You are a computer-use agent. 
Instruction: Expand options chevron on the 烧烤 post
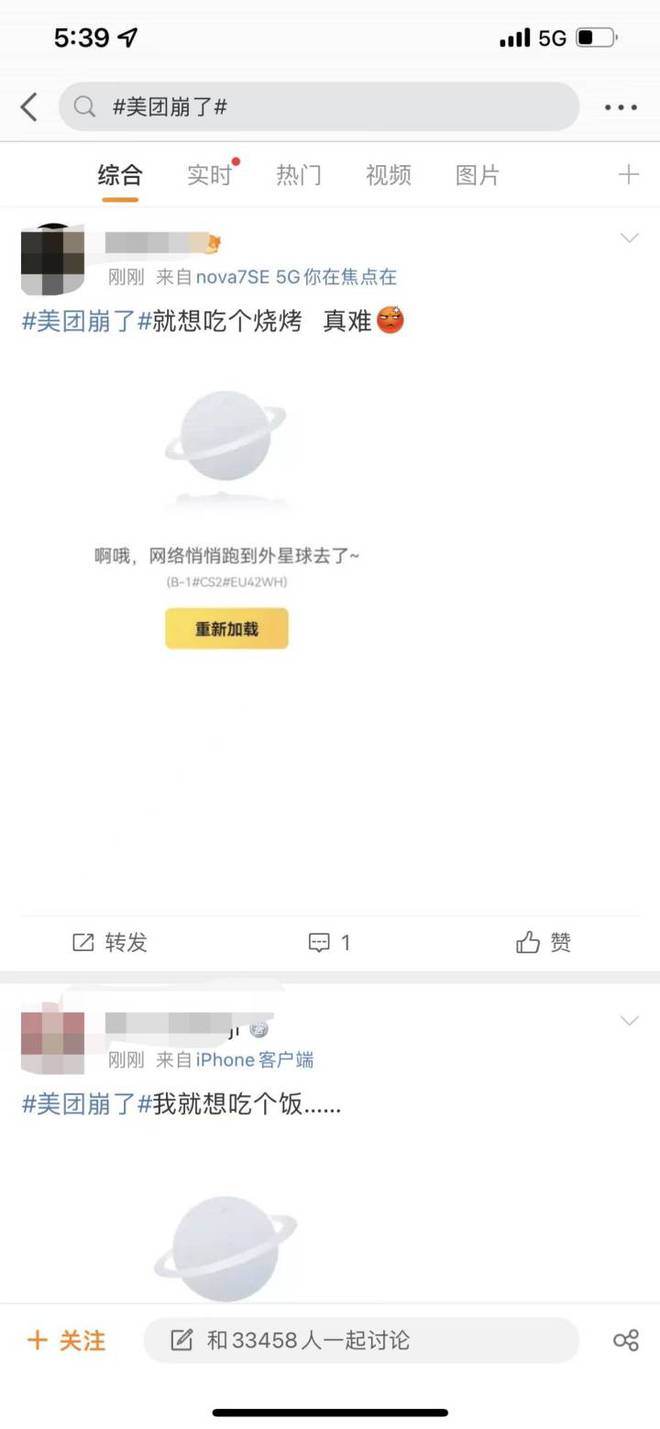(x=629, y=238)
